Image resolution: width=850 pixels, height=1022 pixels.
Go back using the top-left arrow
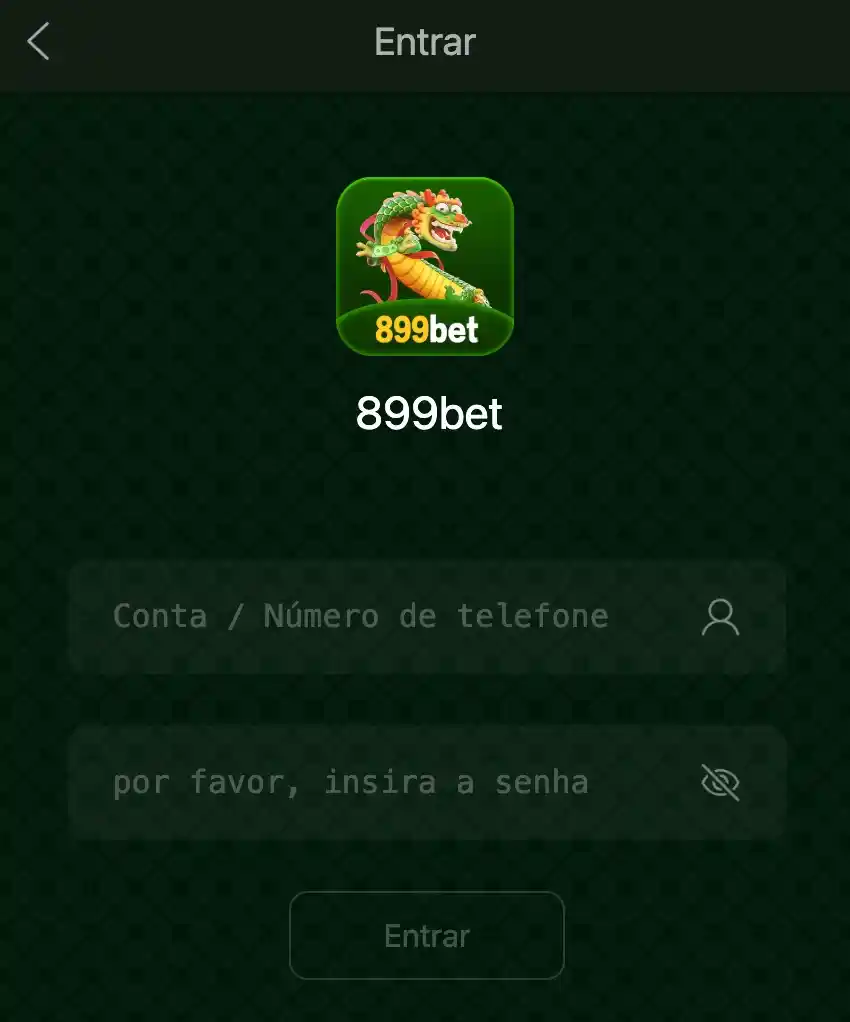[38, 42]
